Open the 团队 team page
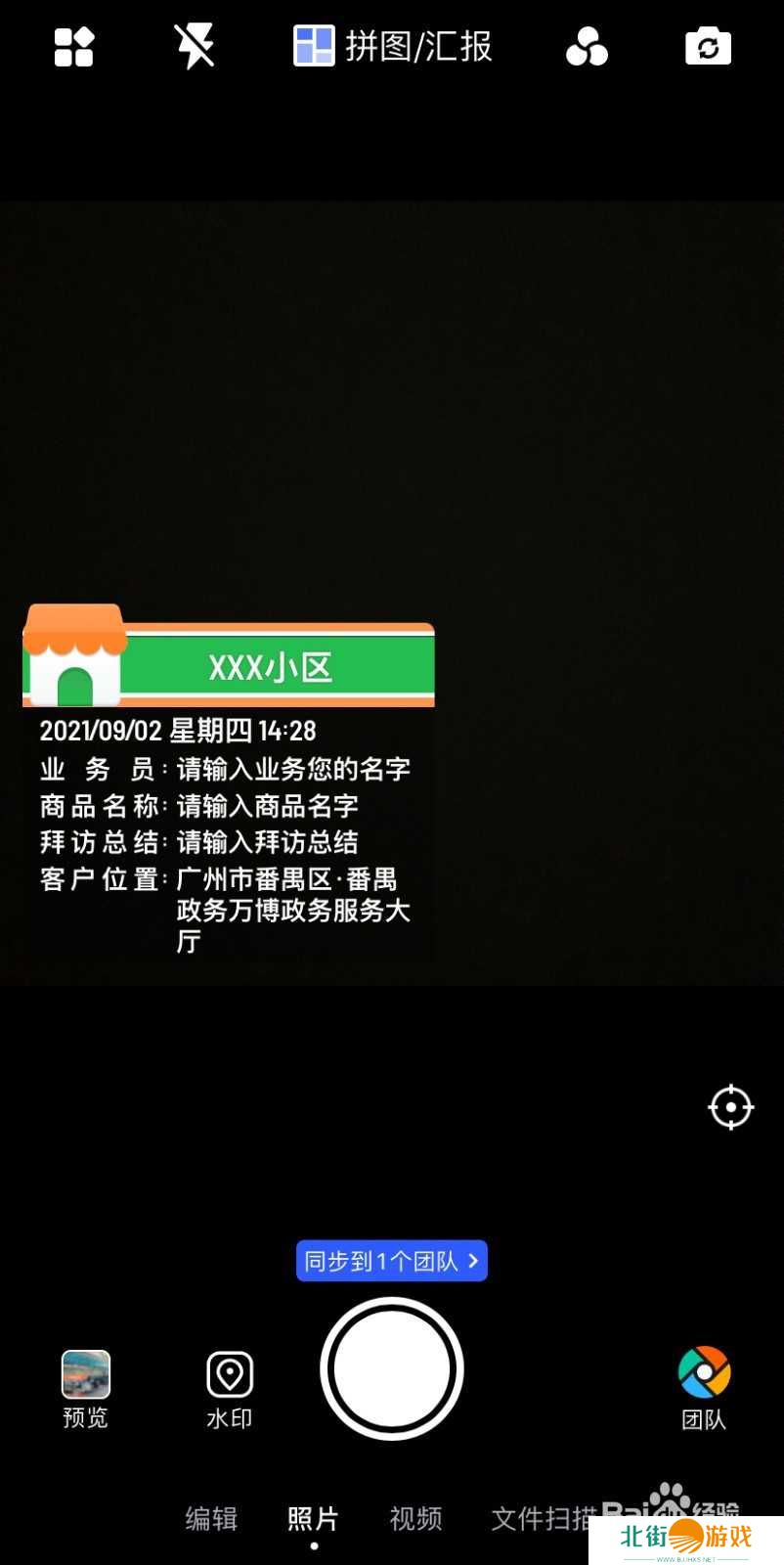784x1565 pixels. [704, 1387]
